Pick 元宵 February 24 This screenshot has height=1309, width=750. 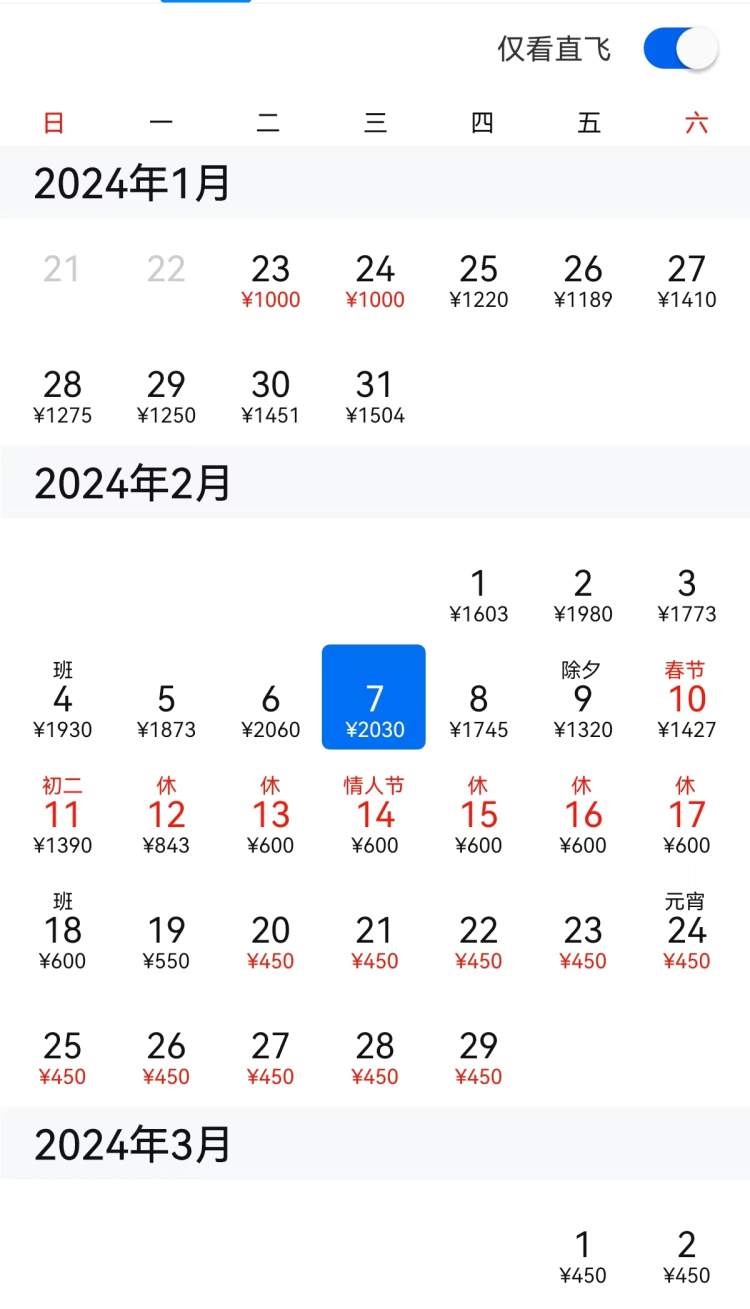(687, 931)
